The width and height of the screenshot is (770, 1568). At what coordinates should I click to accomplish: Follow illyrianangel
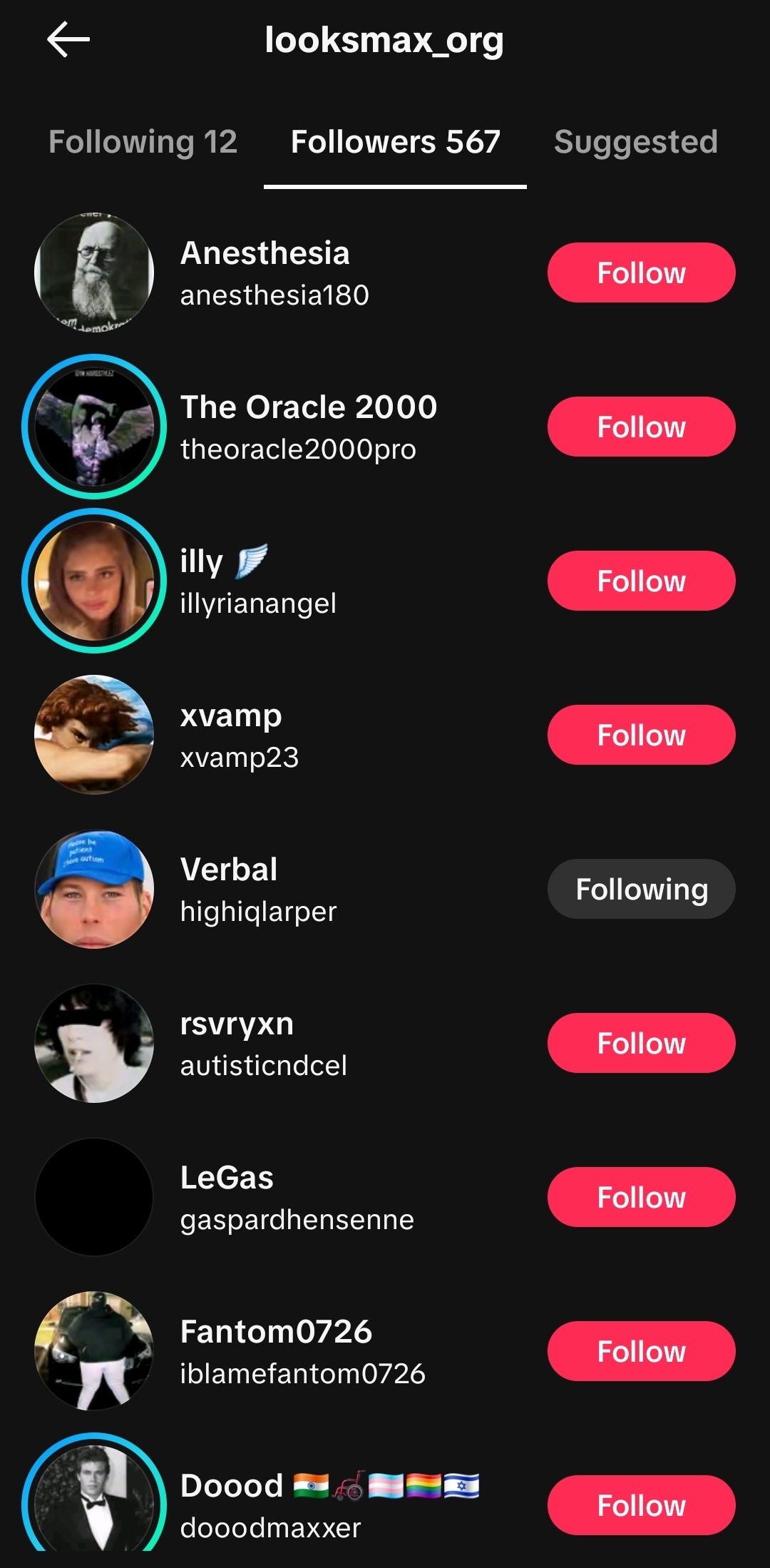[641, 581]
